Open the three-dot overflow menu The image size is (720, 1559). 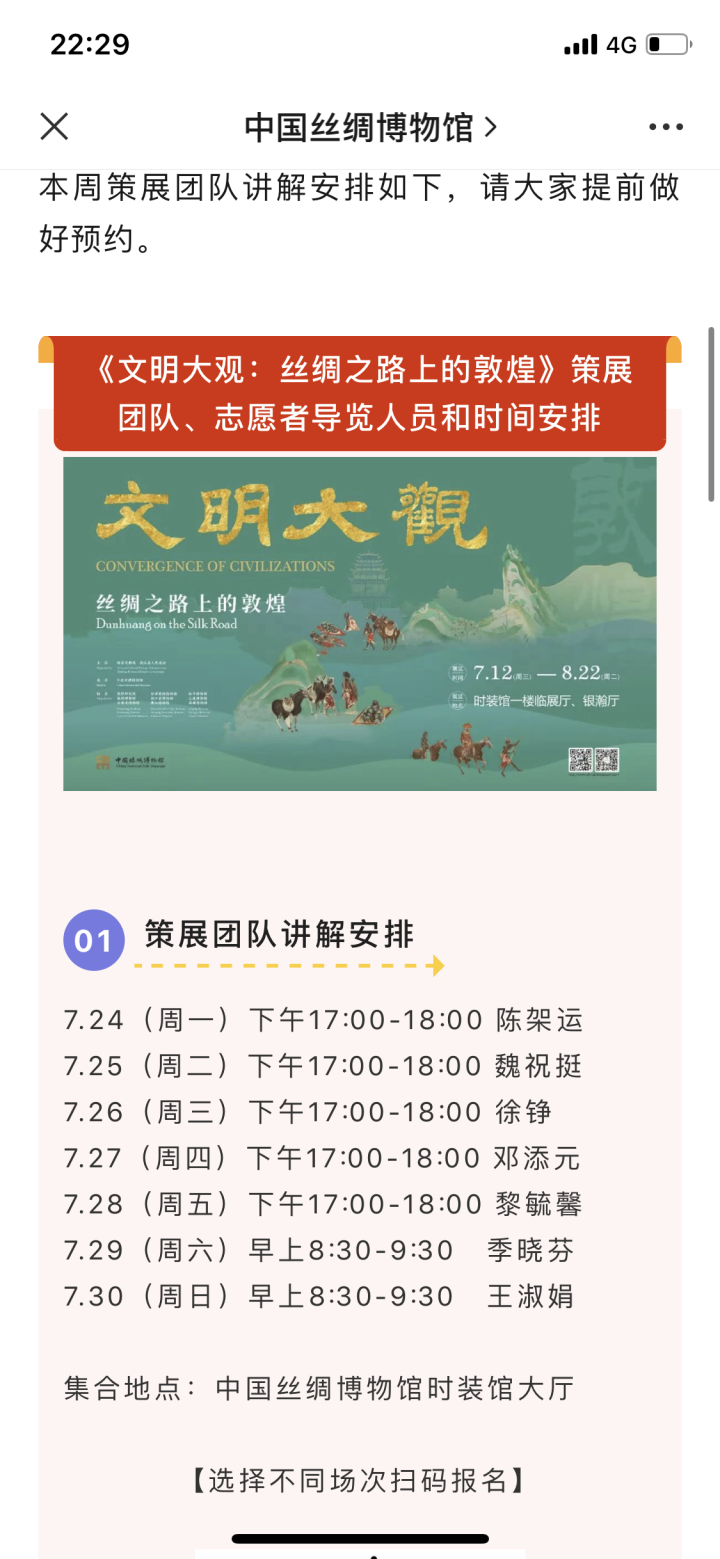click(x=665, y=127)
